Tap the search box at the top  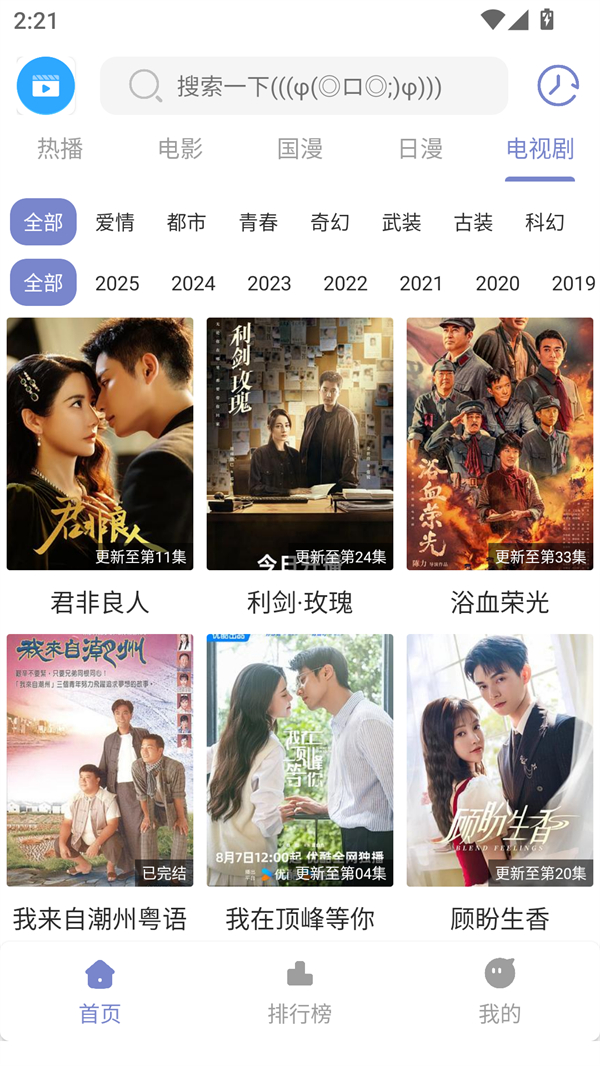point(304,86)
